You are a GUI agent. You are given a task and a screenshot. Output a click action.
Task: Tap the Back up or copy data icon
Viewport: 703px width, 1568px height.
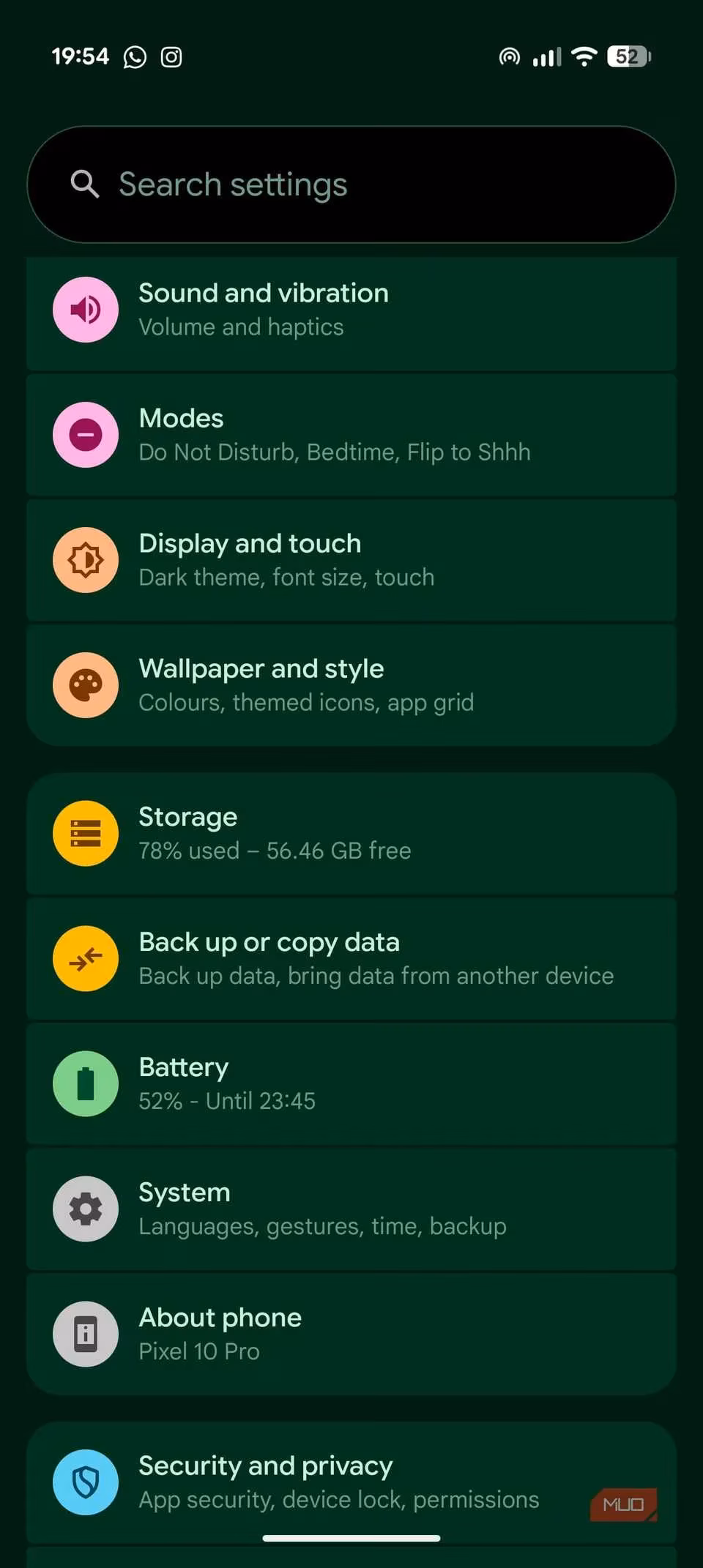[x=86, y=958]
